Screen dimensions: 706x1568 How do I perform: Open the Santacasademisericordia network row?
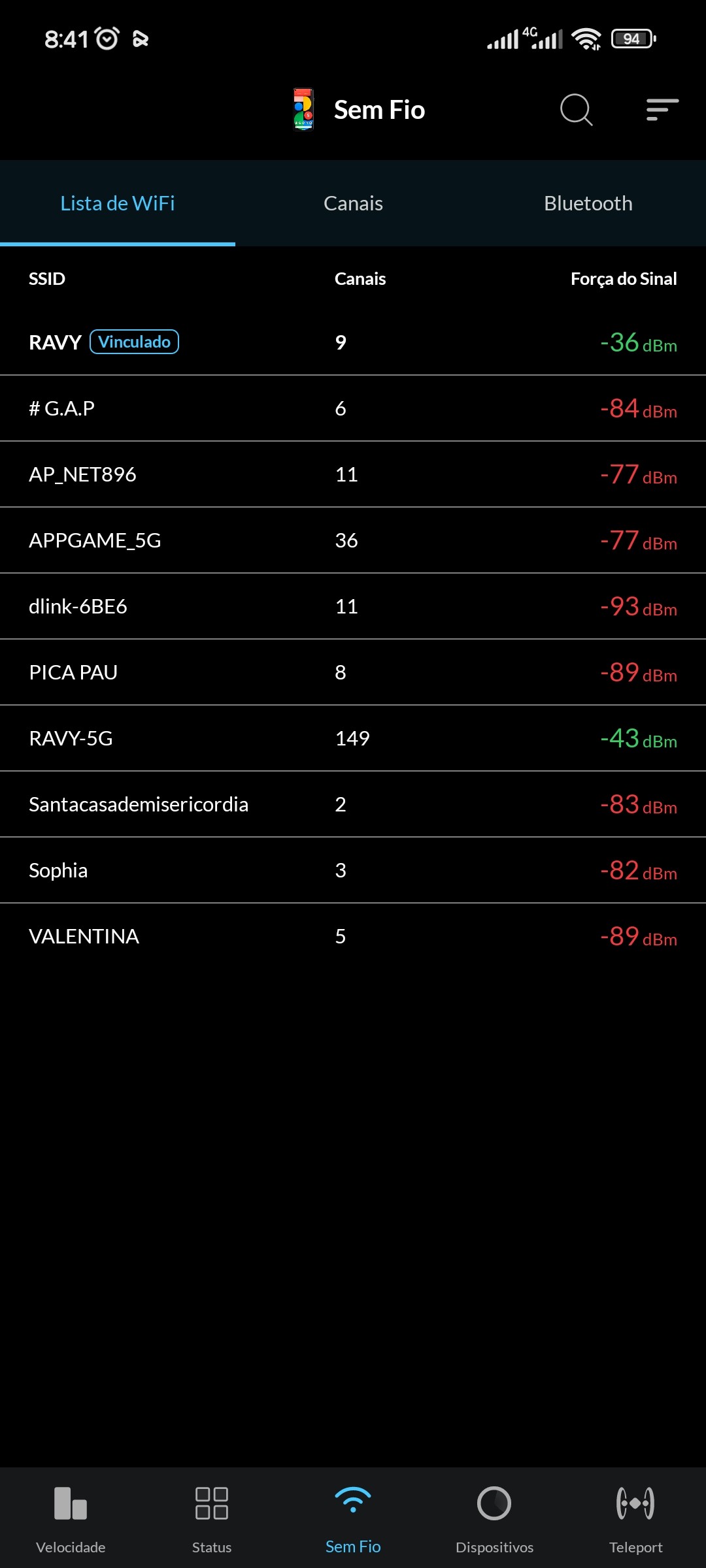tap(353, 804)
